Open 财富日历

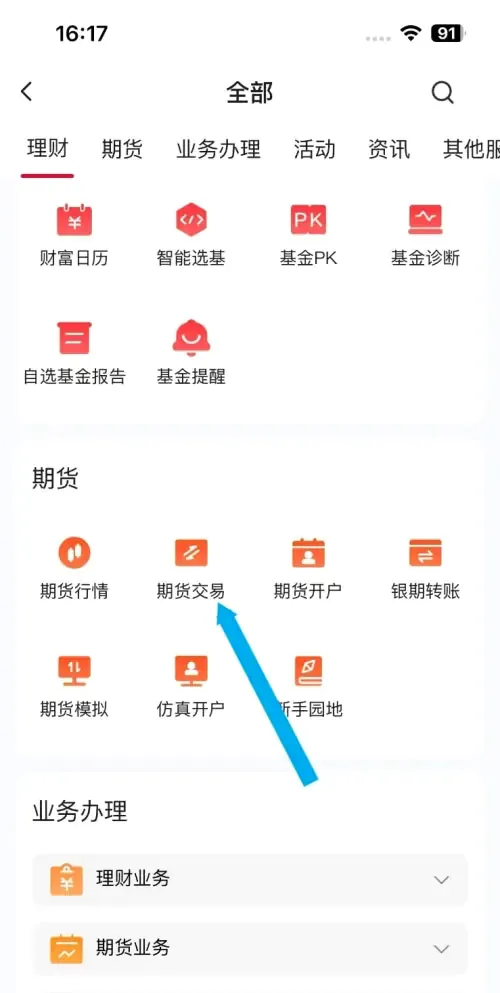(x=74, y=235)
